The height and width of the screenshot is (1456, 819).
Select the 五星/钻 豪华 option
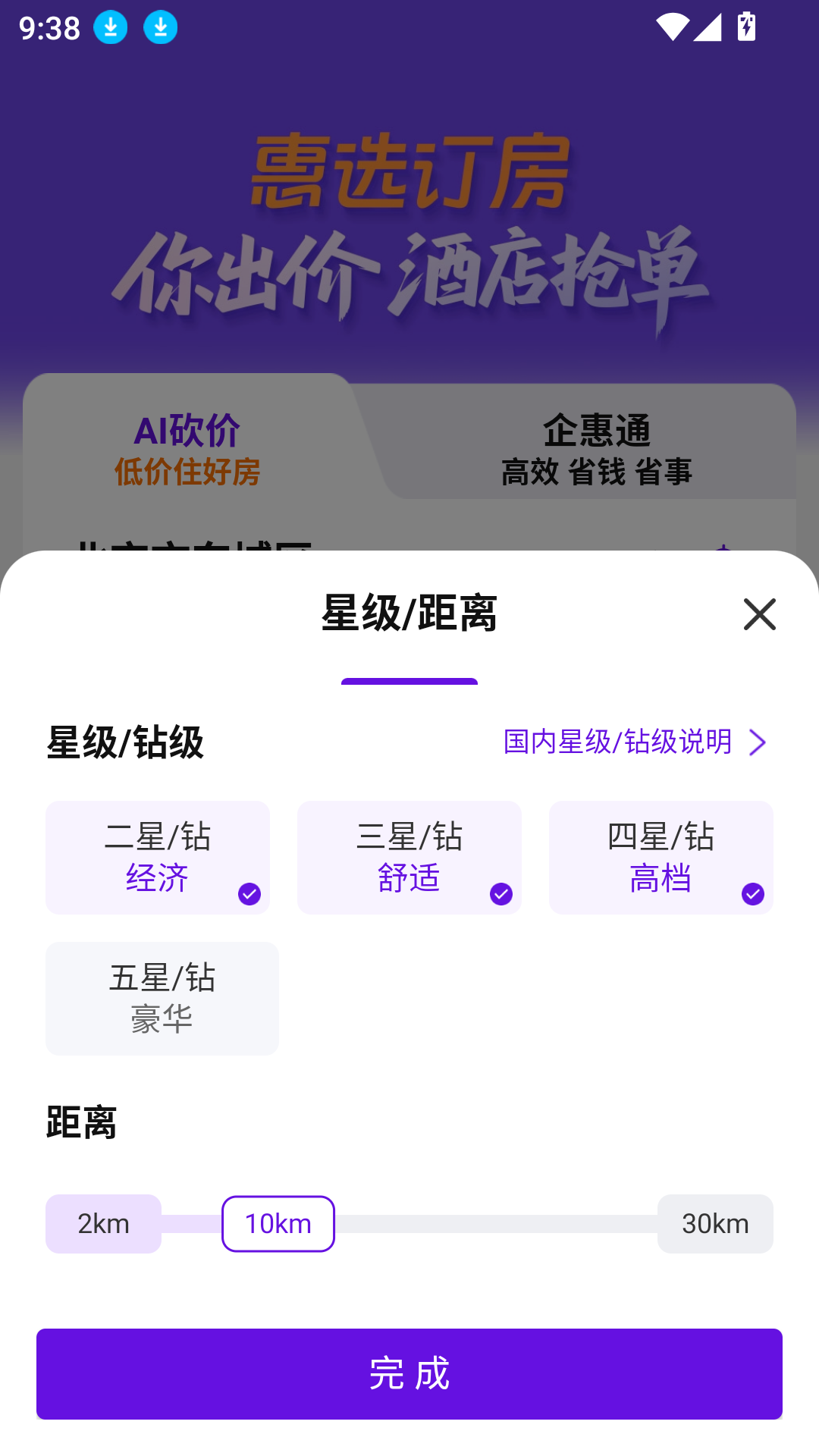[x=162, y=999]
